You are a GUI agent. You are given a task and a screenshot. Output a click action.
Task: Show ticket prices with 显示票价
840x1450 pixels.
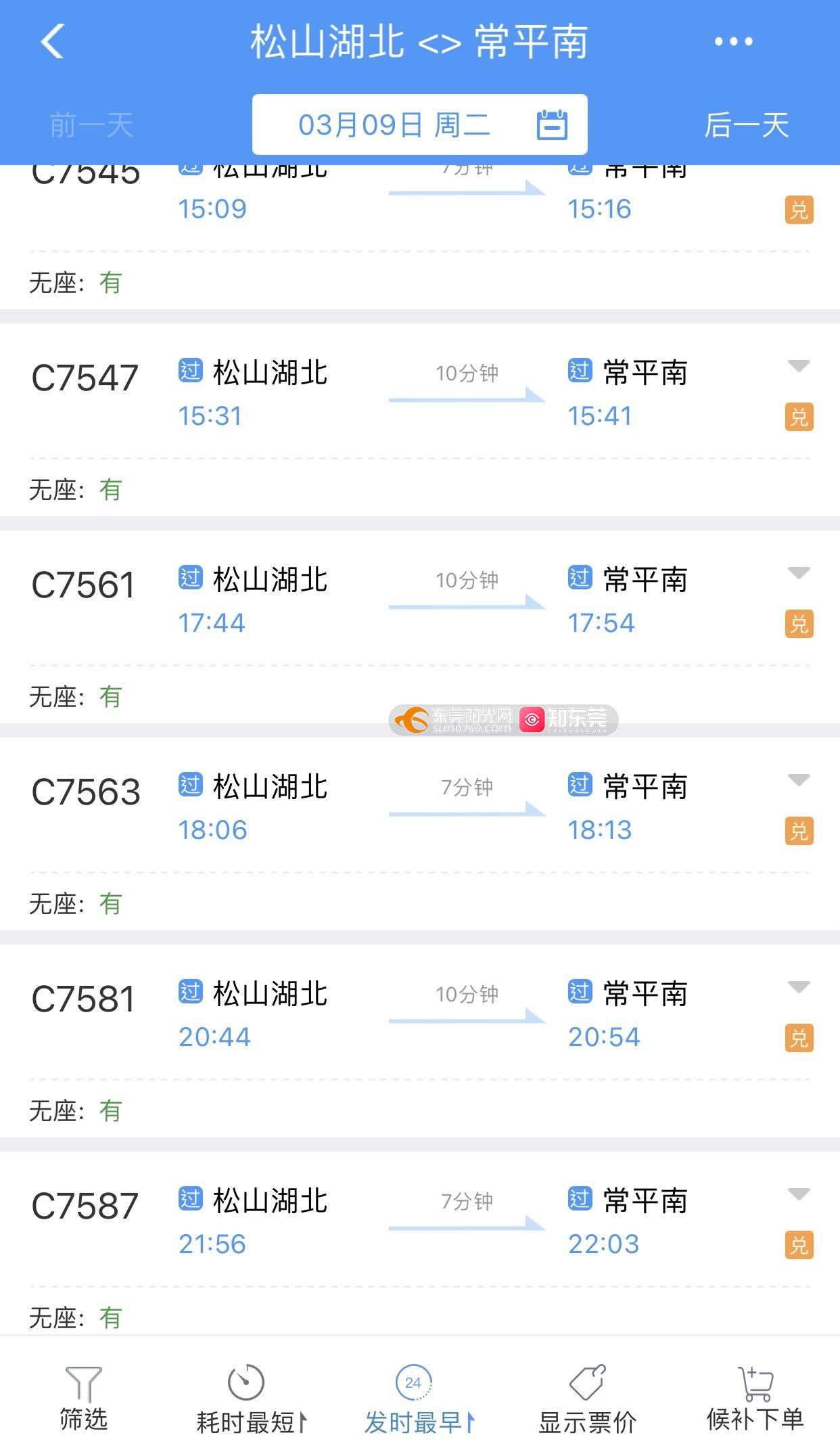[587, 1399]
